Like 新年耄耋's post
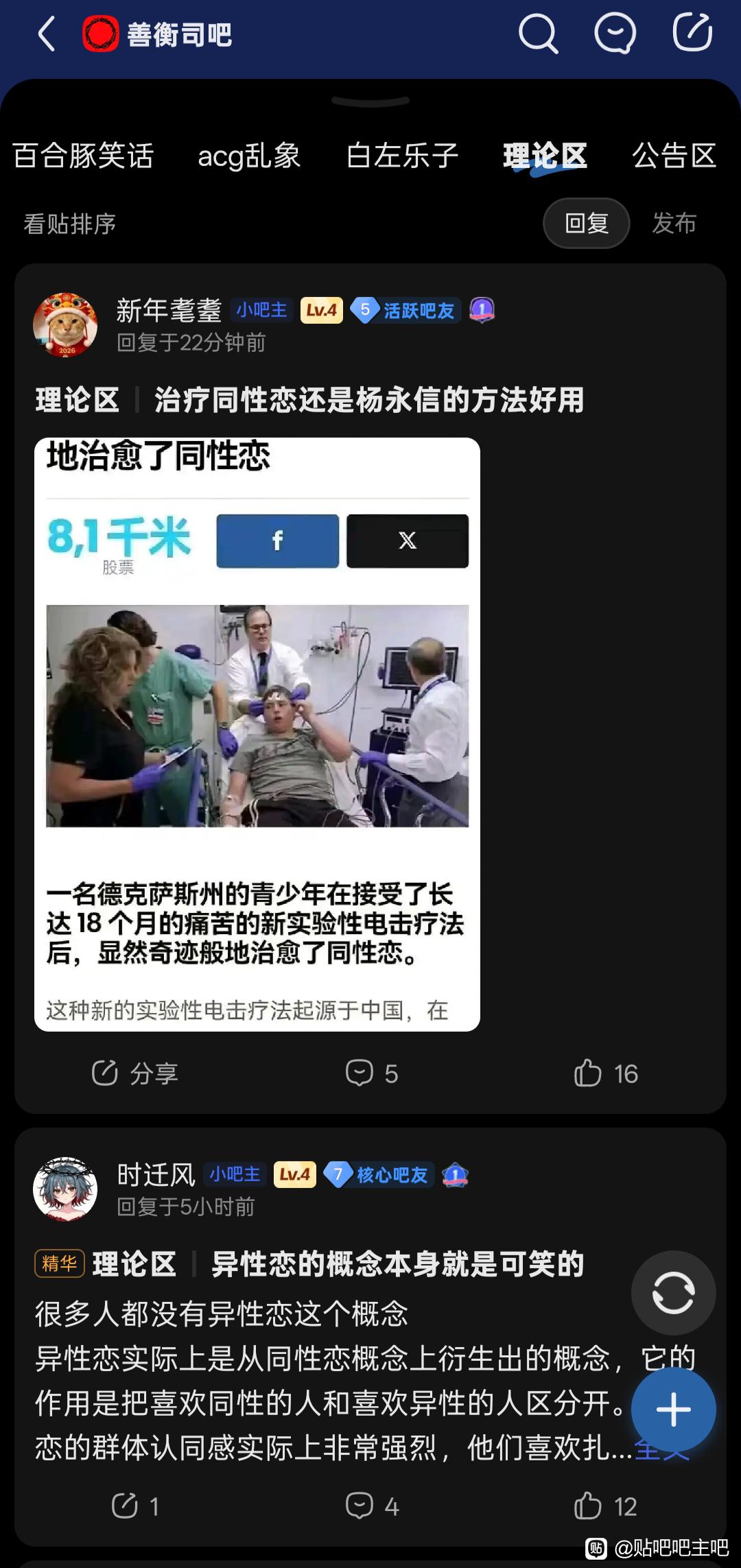 pyautogui.click(x=606, y=1073)
